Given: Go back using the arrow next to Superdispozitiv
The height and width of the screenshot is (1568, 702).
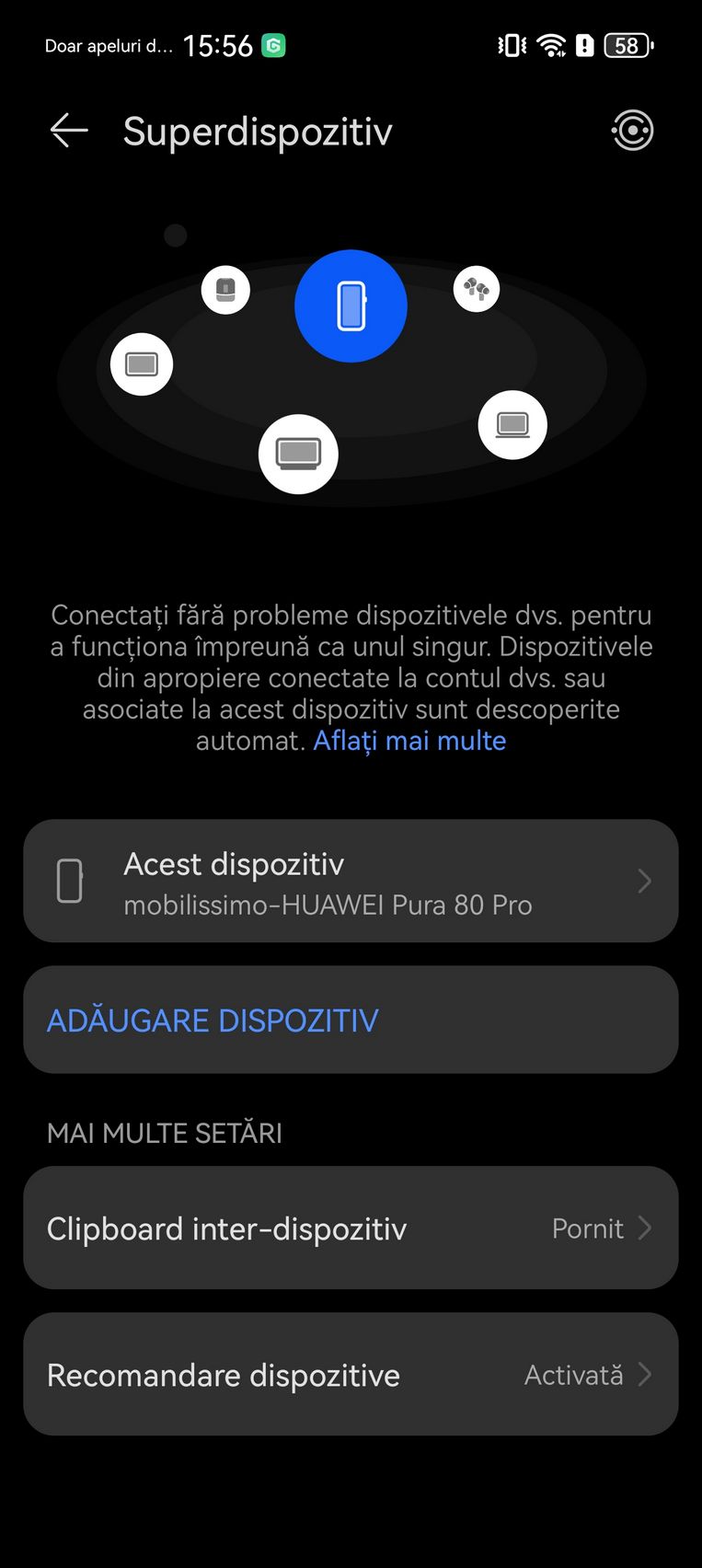Looking at the screenshot, I should point(69,131).
